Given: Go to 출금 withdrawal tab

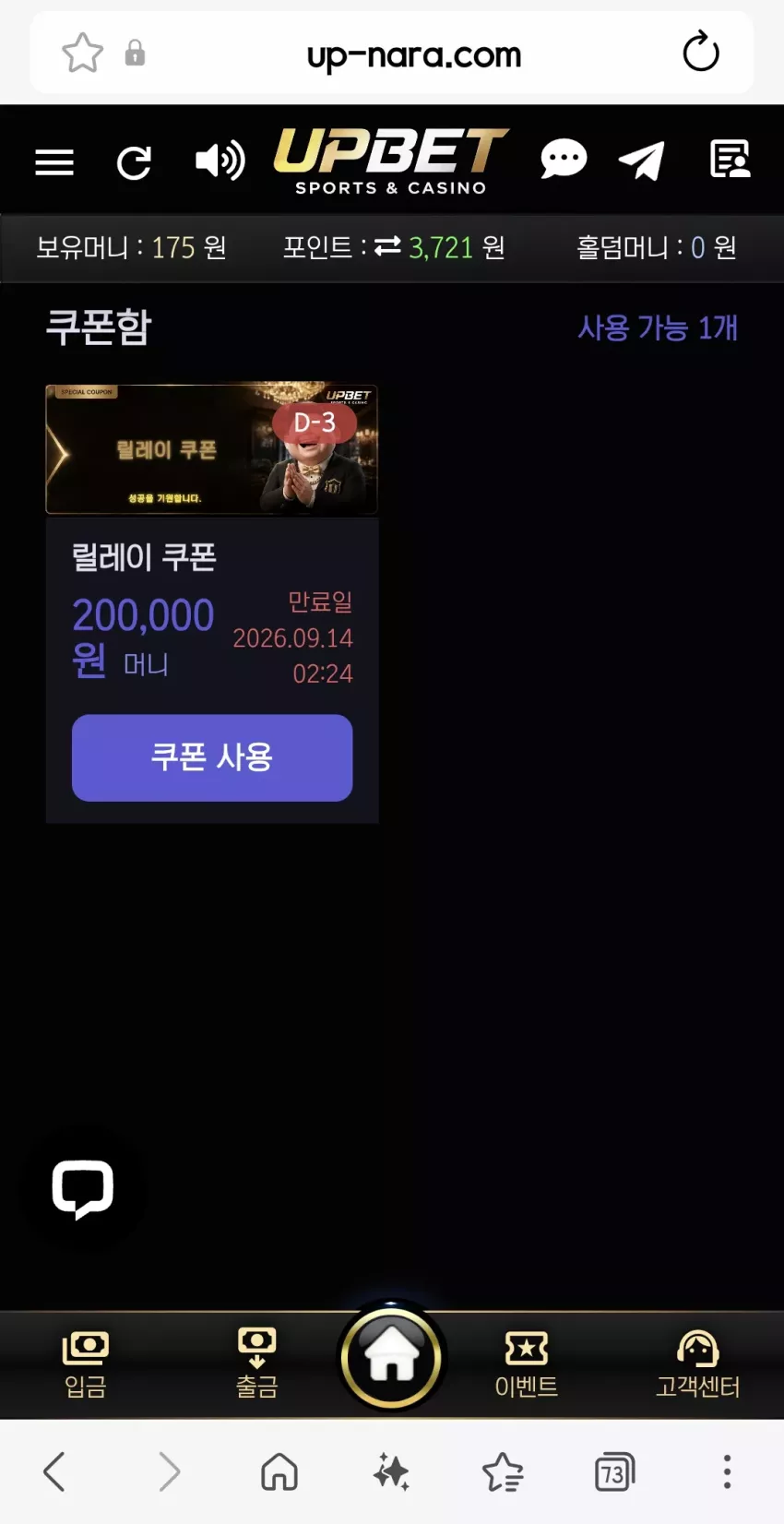Looking at the screenshot, I should point(257,1364).
